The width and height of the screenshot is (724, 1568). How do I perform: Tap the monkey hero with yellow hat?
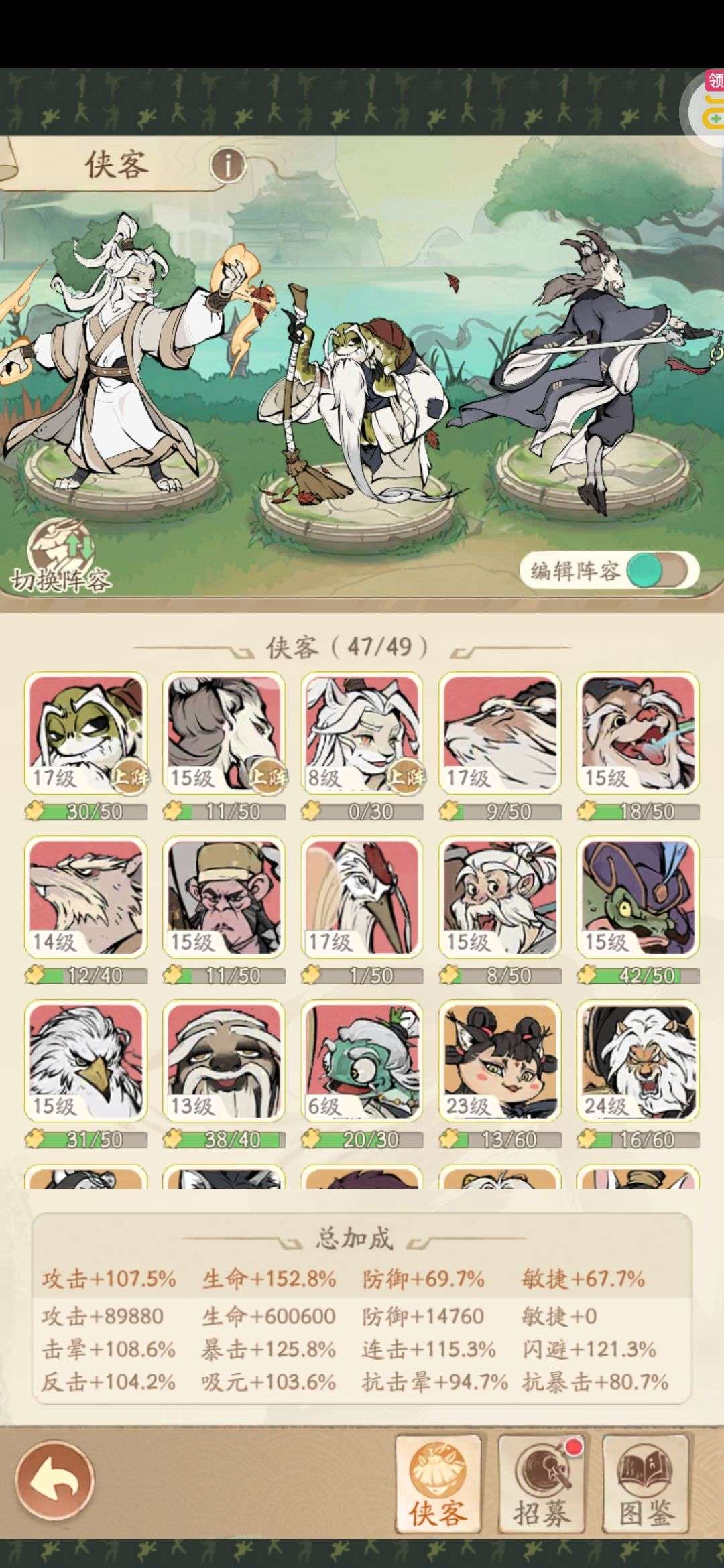(x=224, y=897)
